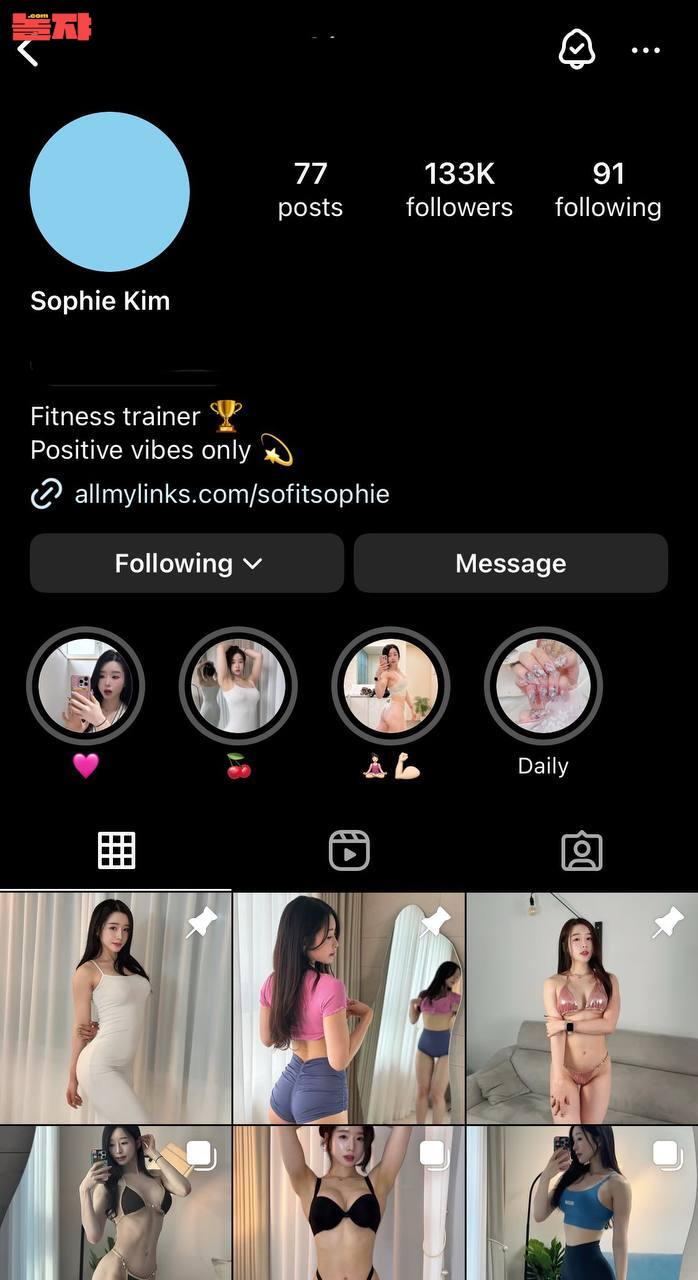Open the notification bell settings
Screen dimensions: 698x1280
click(x=576, y=49)
